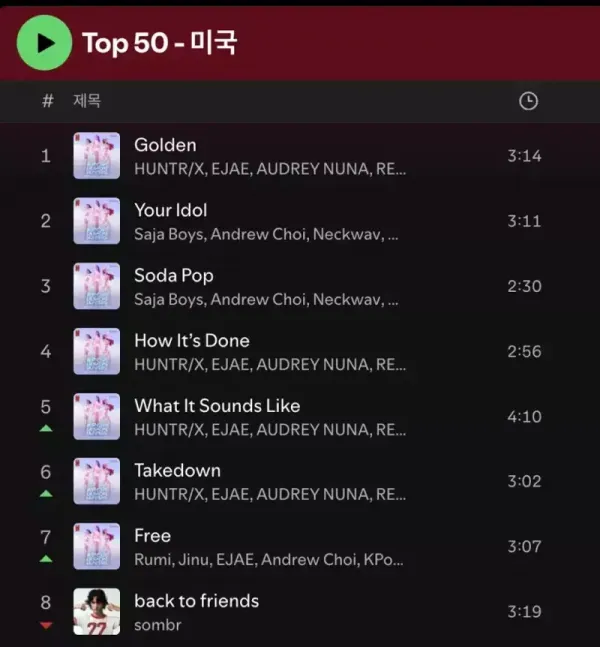
Task: Play the Top 50 playlist
Action: coord(44,43)
